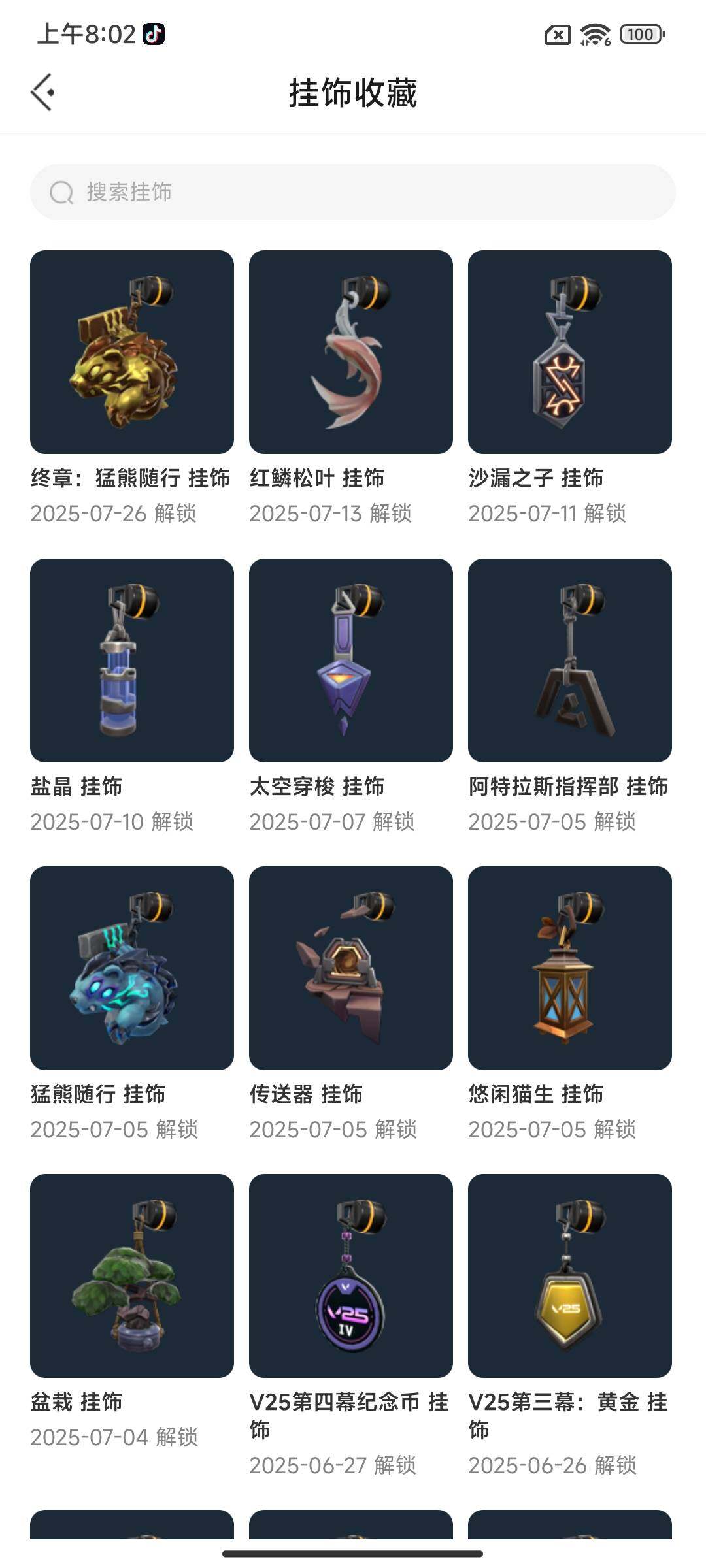Select the V25第四幕纪念币 charm
The width and height of the screenshot is (706, 1568).
[x=351, y=1276]
